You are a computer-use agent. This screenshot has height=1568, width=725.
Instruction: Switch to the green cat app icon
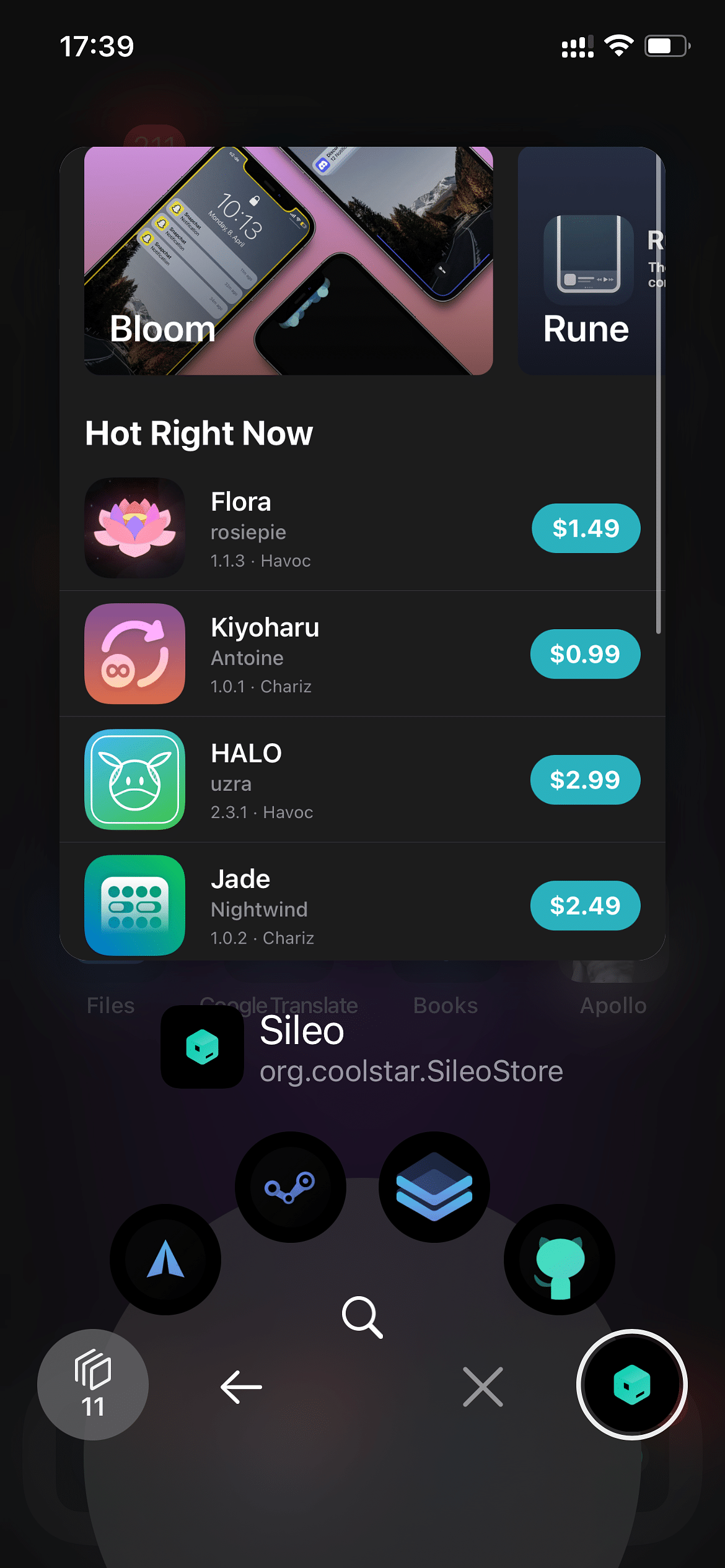point(560,1260)
